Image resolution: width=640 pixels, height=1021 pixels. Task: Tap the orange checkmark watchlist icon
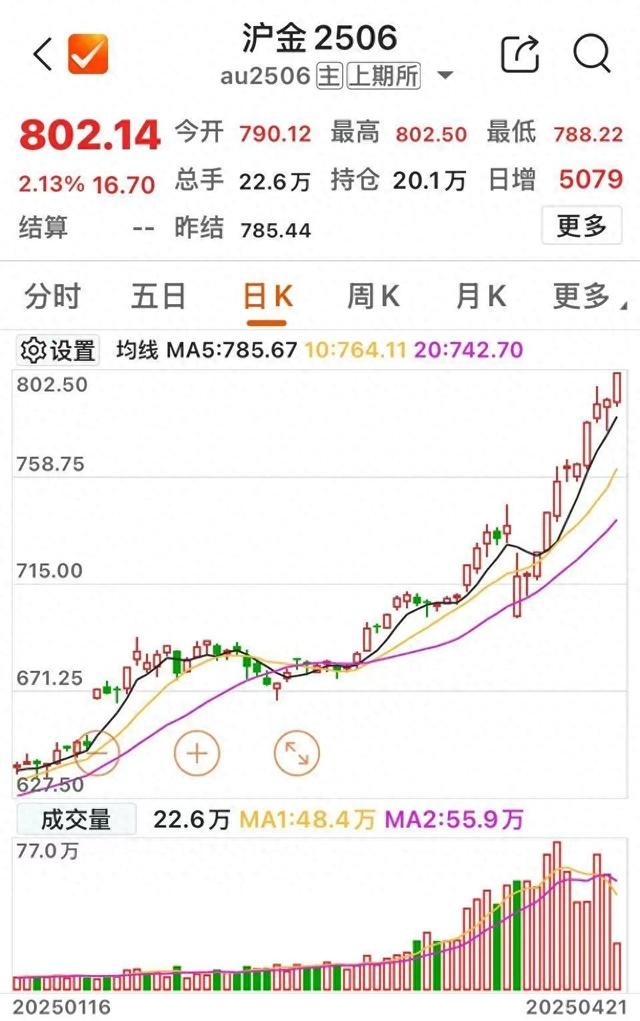tap(87, 54)
